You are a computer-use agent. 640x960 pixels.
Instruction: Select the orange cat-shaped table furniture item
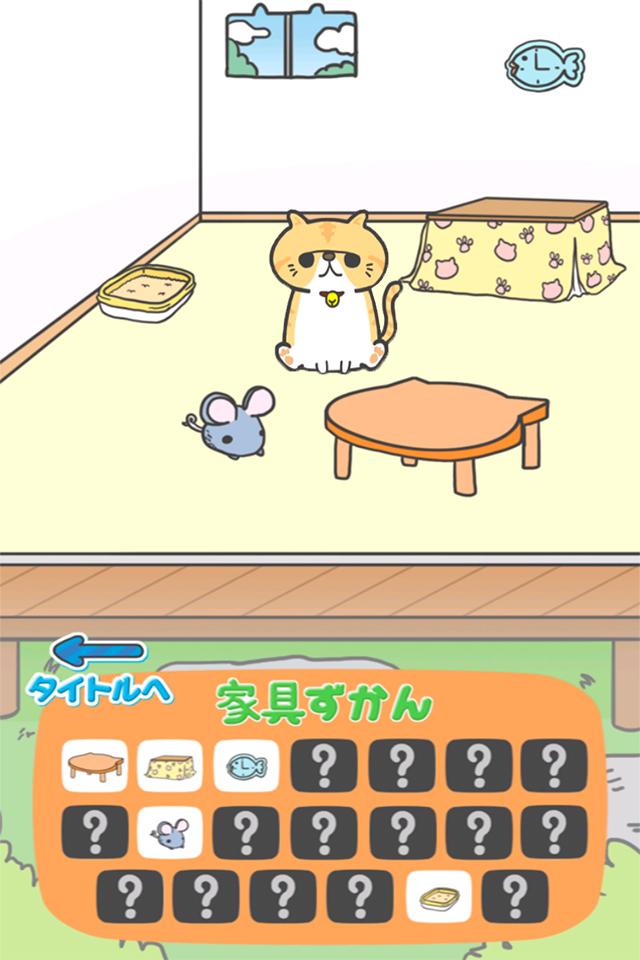95,766
